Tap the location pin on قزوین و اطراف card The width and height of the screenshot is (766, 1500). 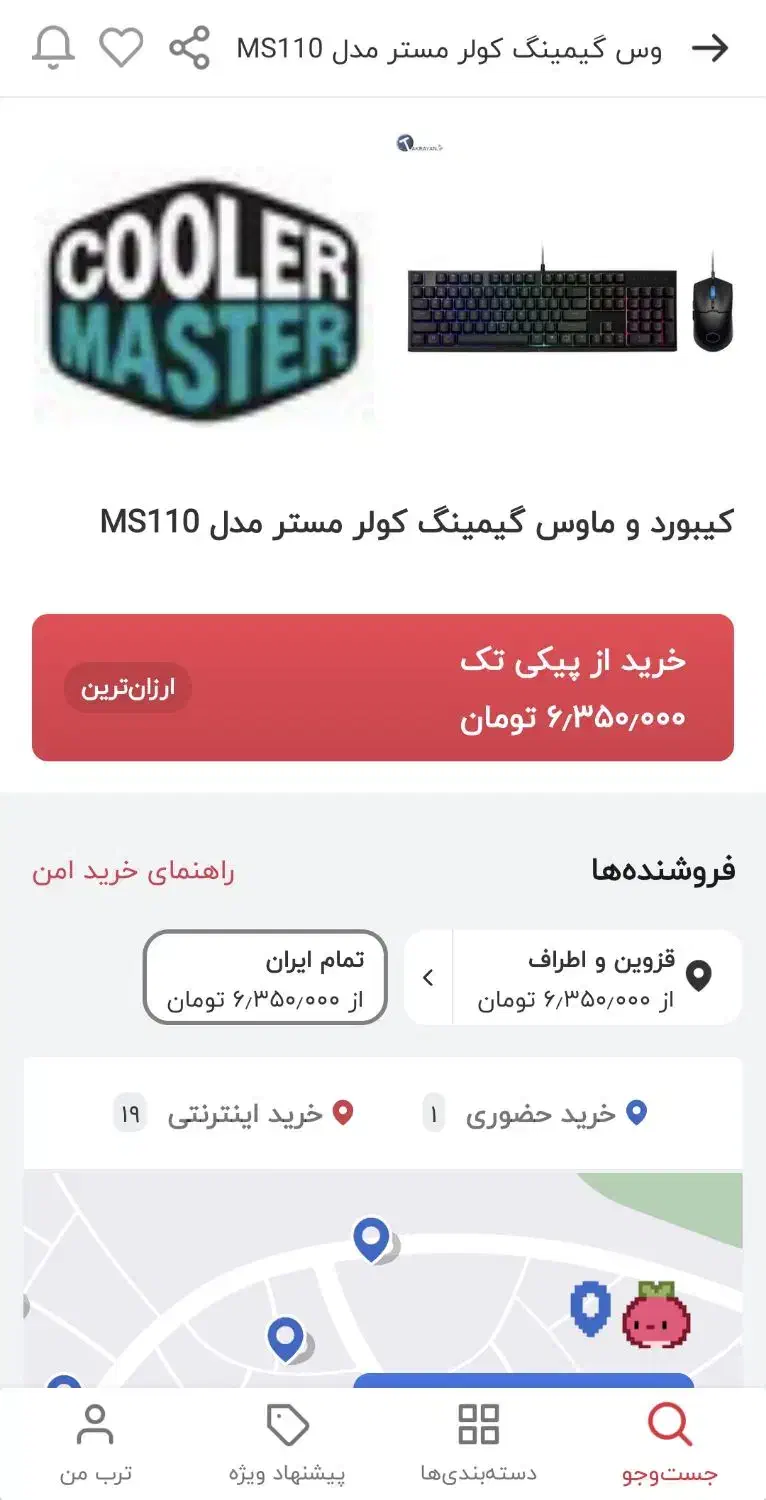click(x=701, y=977)
